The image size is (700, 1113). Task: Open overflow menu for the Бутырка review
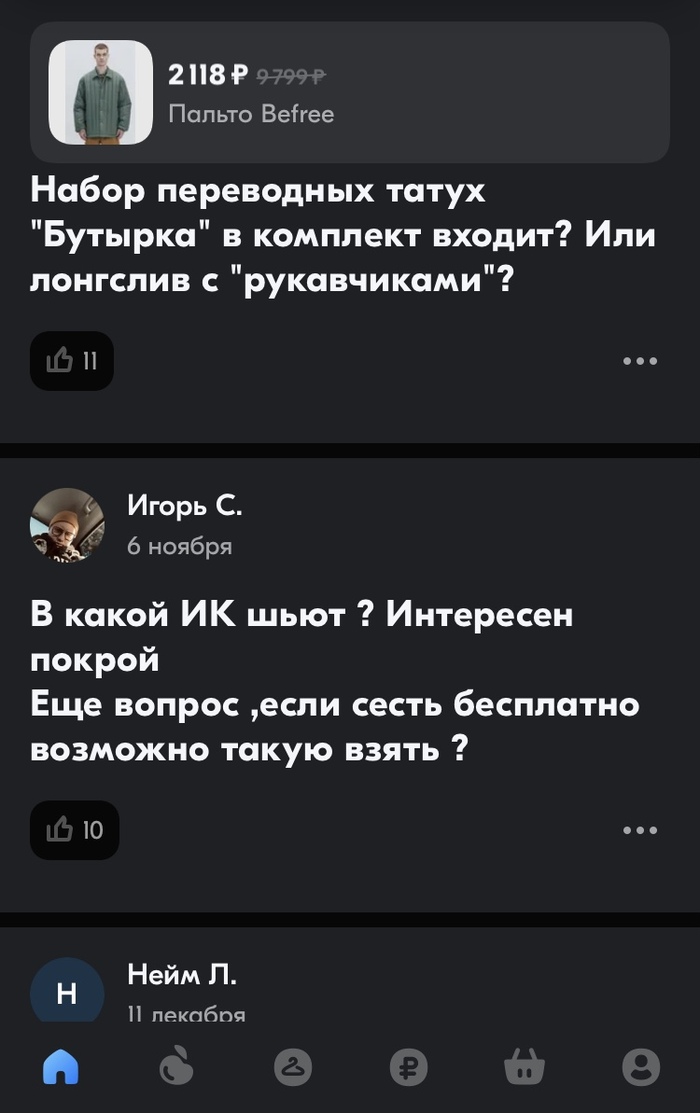(639, 361)
